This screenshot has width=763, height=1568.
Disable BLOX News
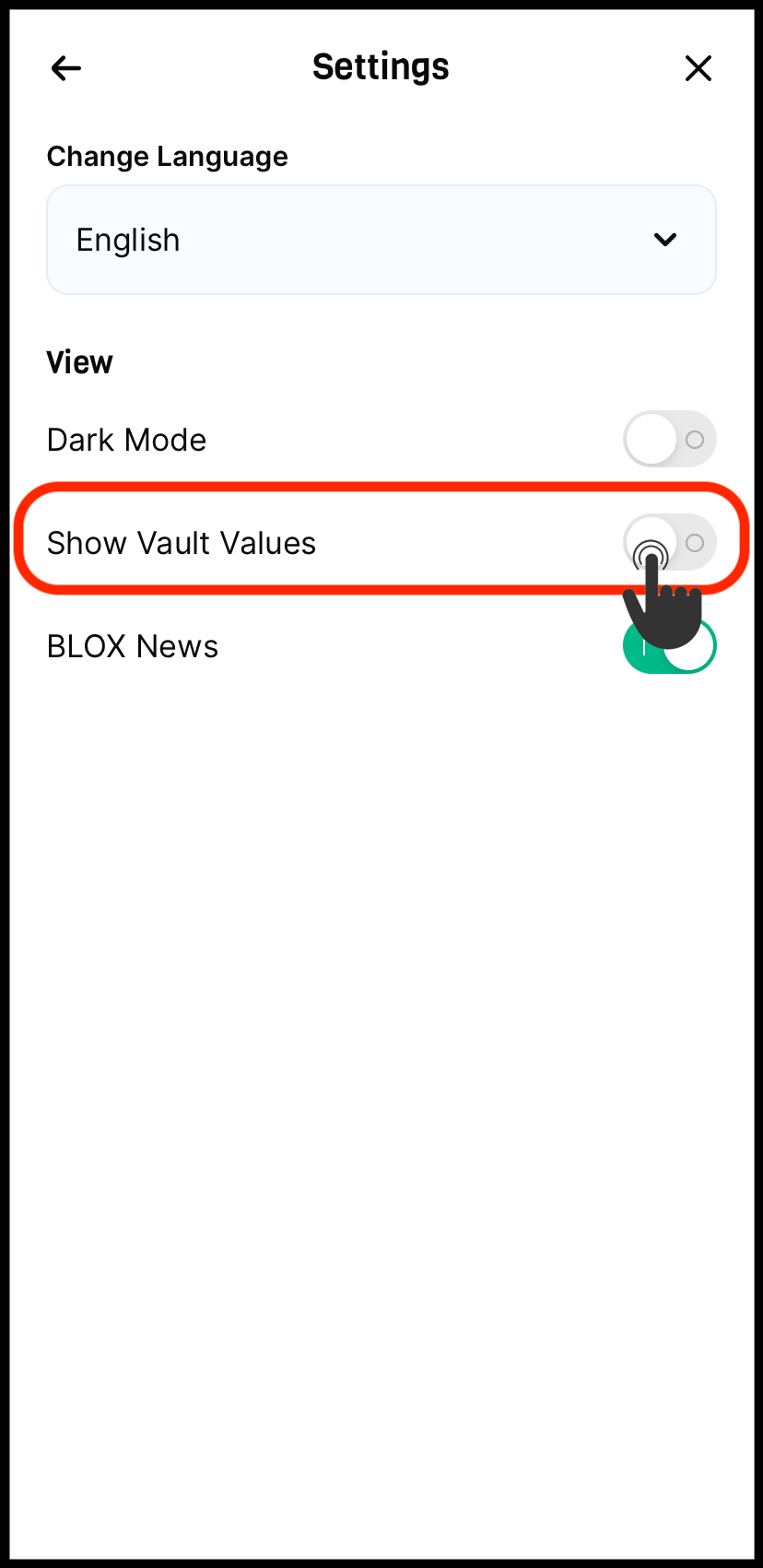pyautogui.click(x=669, y=646)
